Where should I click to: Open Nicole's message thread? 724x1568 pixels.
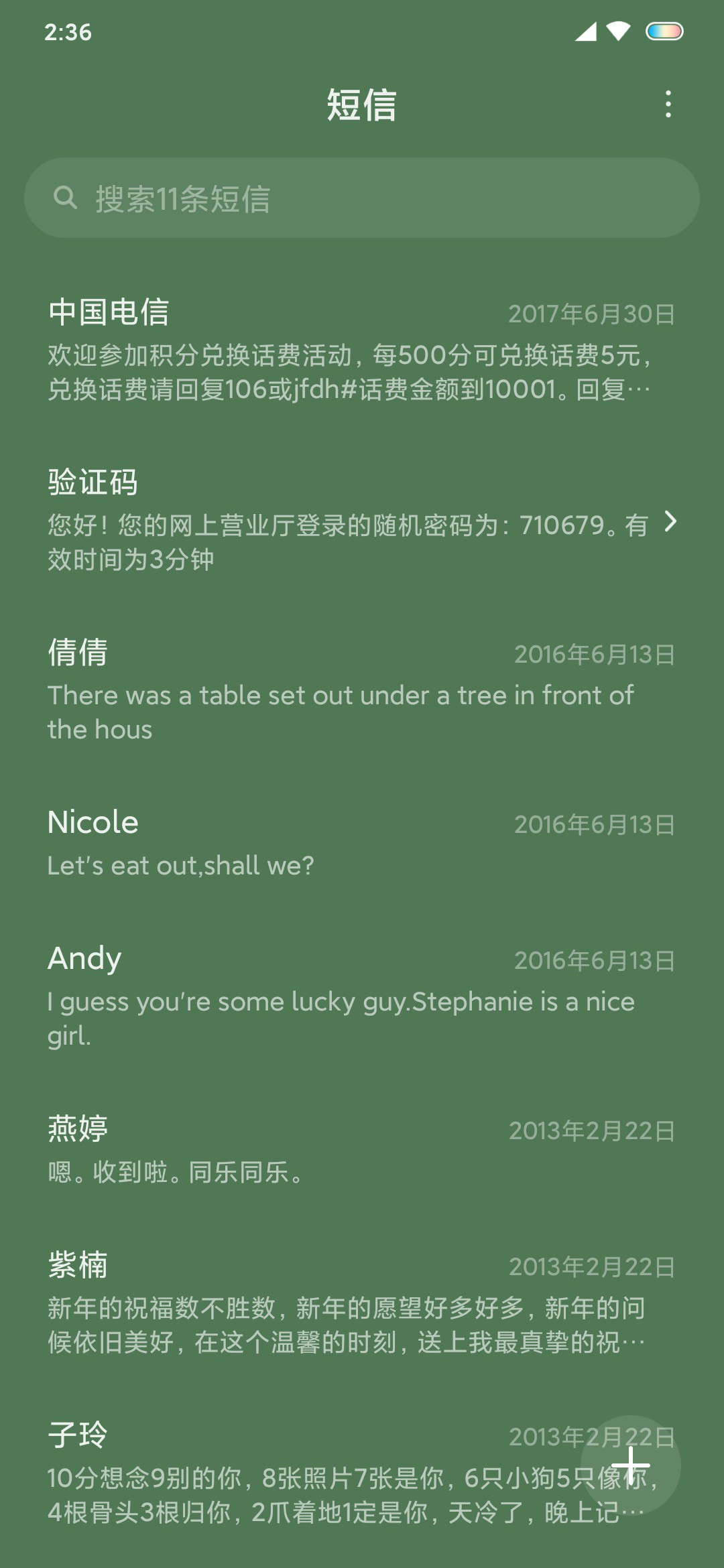click(x=362, y=843)
